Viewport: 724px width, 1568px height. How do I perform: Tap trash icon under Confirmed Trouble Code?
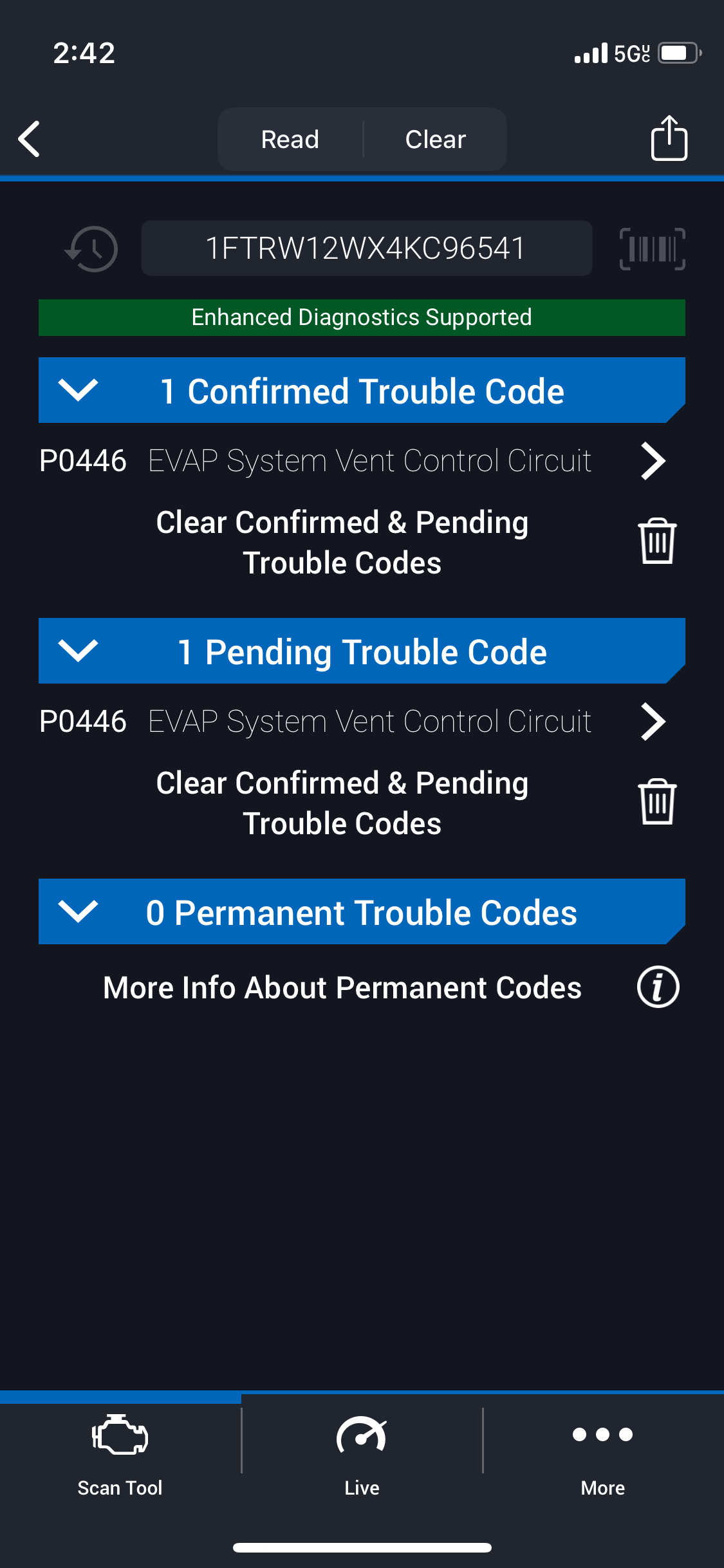(x=657, y=541)
